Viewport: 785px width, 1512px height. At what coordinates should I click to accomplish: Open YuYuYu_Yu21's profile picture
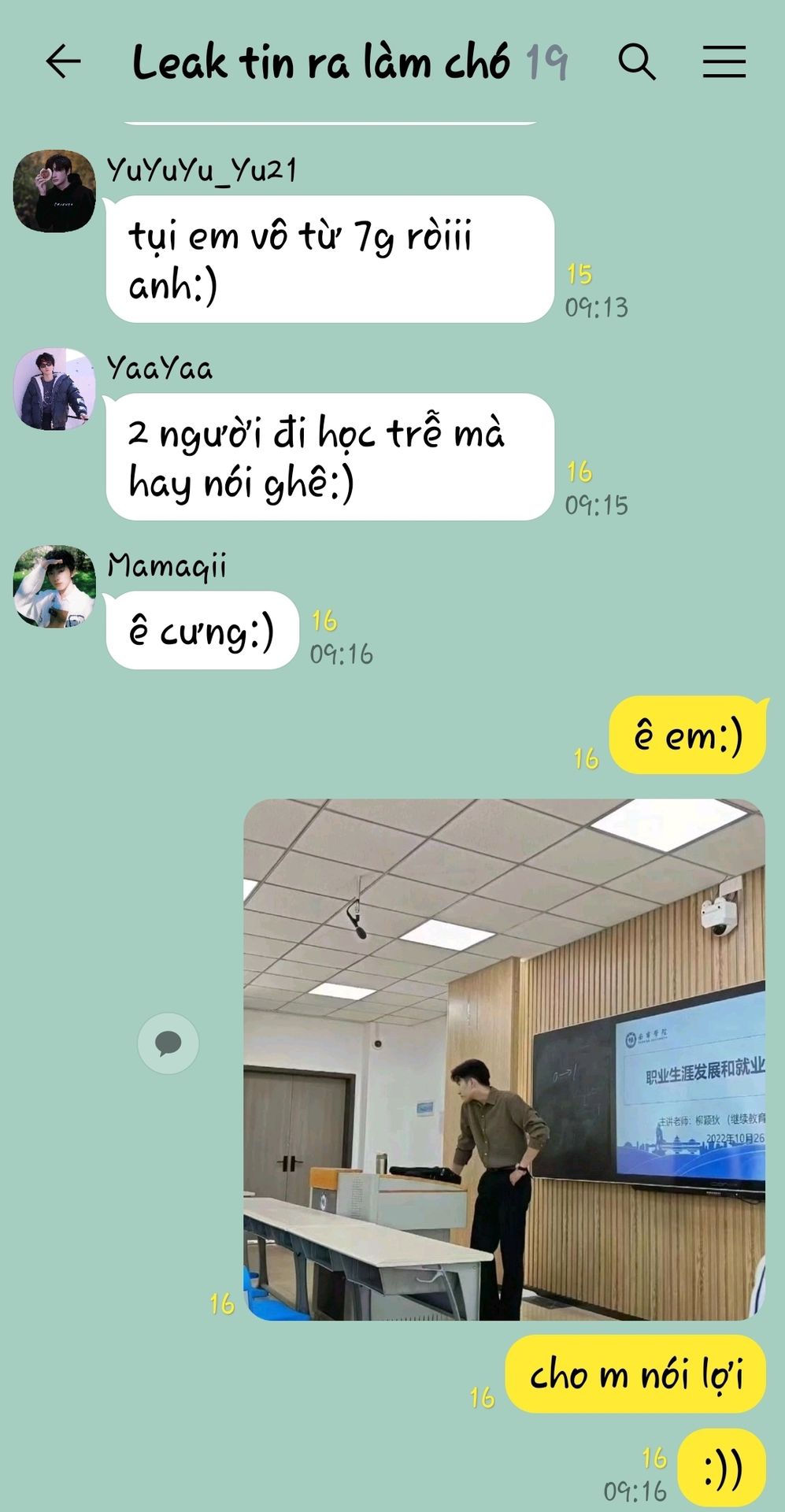click(x=54, y=191)
